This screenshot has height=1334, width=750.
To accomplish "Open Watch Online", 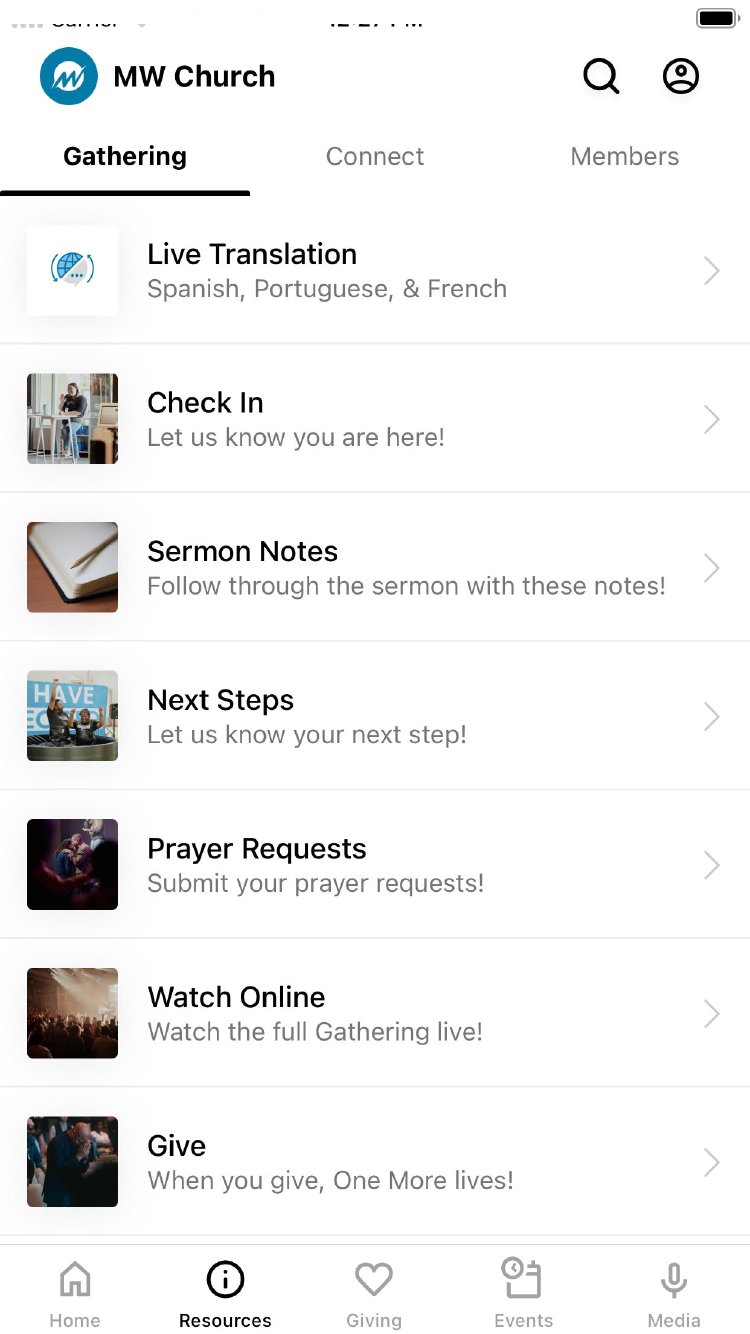I will [x=375, y=1013].
